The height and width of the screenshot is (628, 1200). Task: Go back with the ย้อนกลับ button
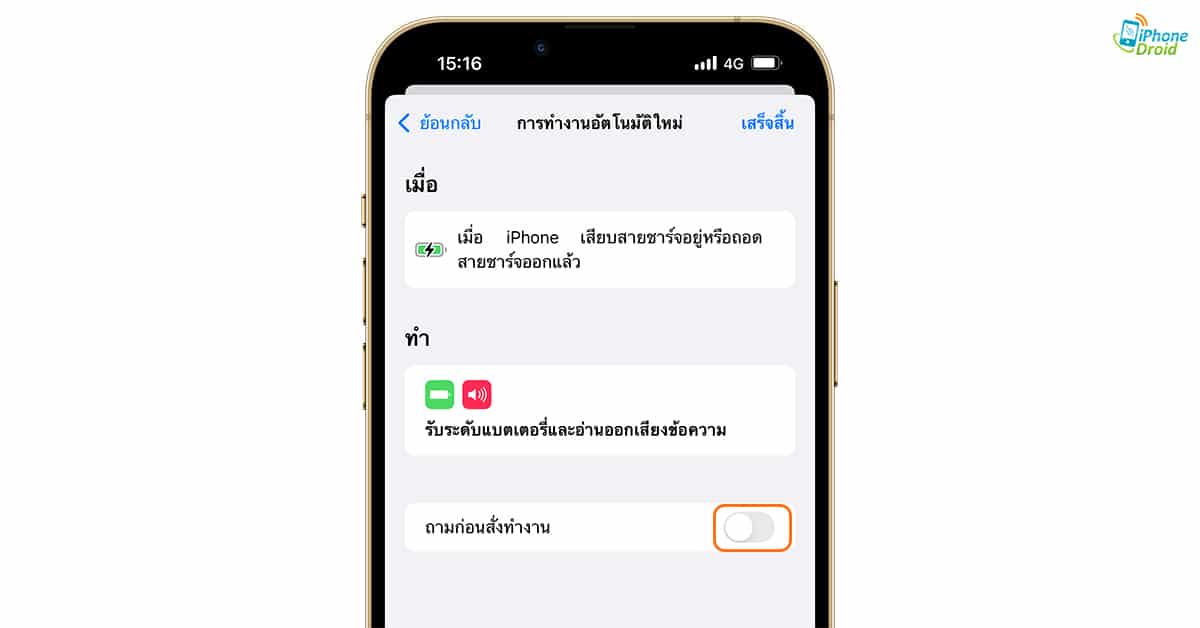[440, 123]
